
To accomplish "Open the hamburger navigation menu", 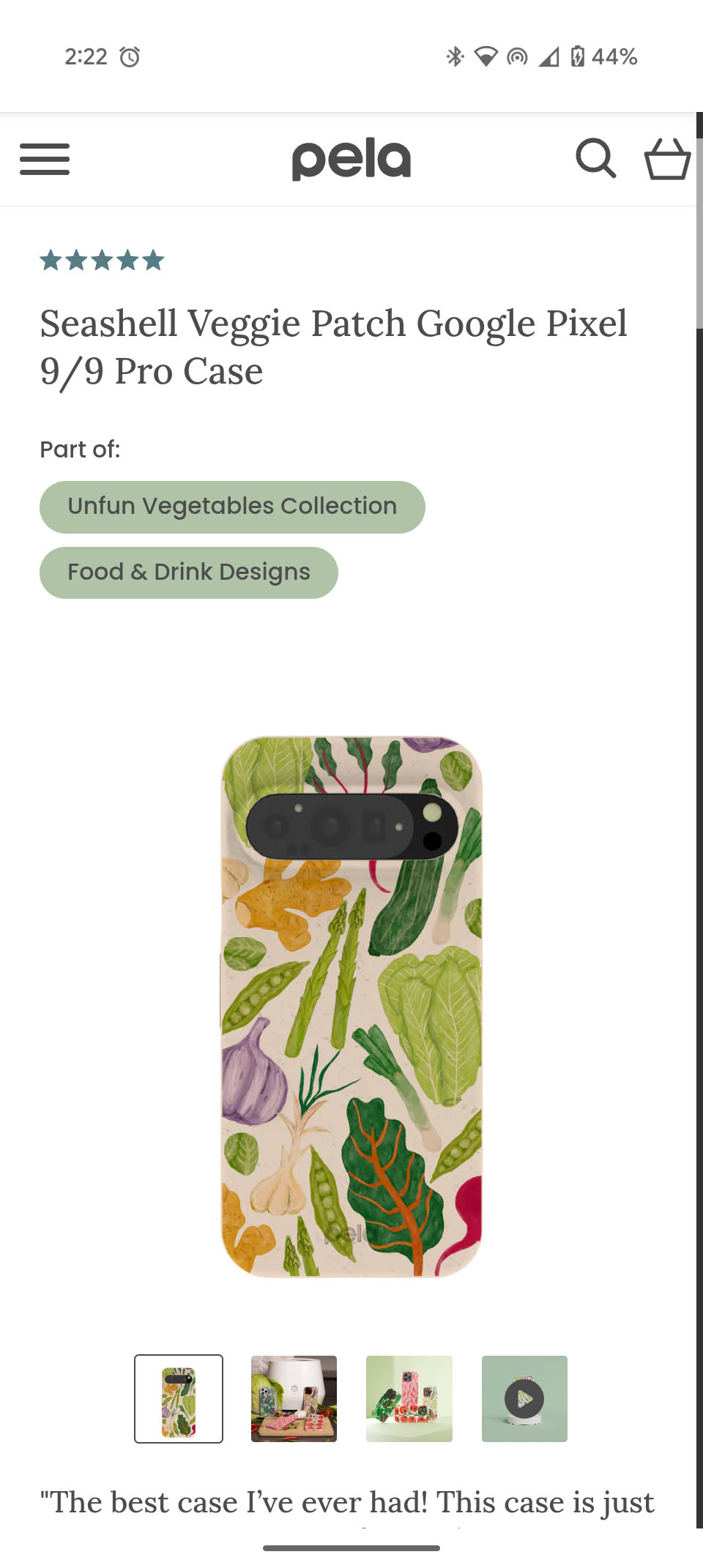I will tap(45, 159).
